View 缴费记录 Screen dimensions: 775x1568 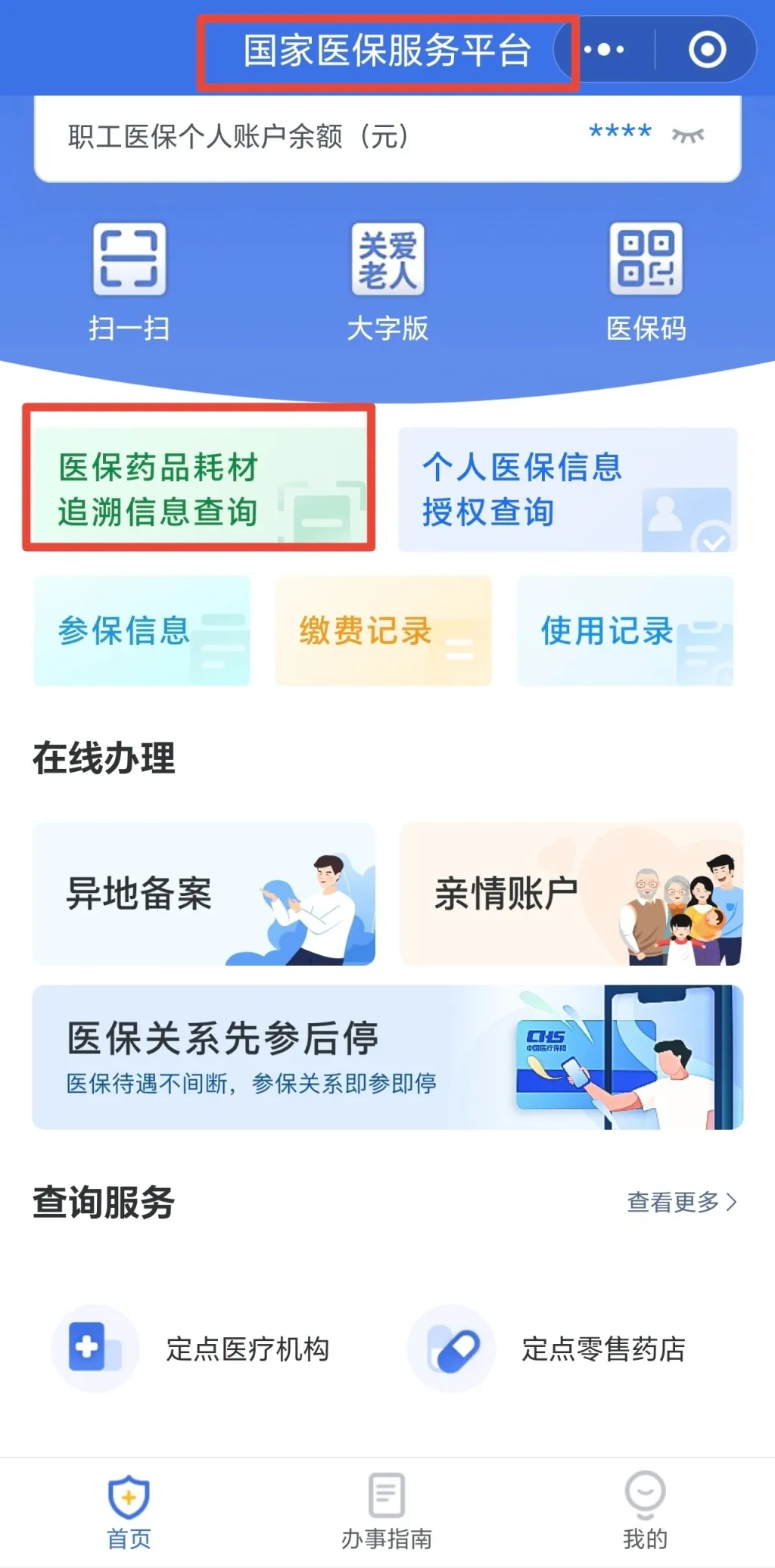click(383, 630)
